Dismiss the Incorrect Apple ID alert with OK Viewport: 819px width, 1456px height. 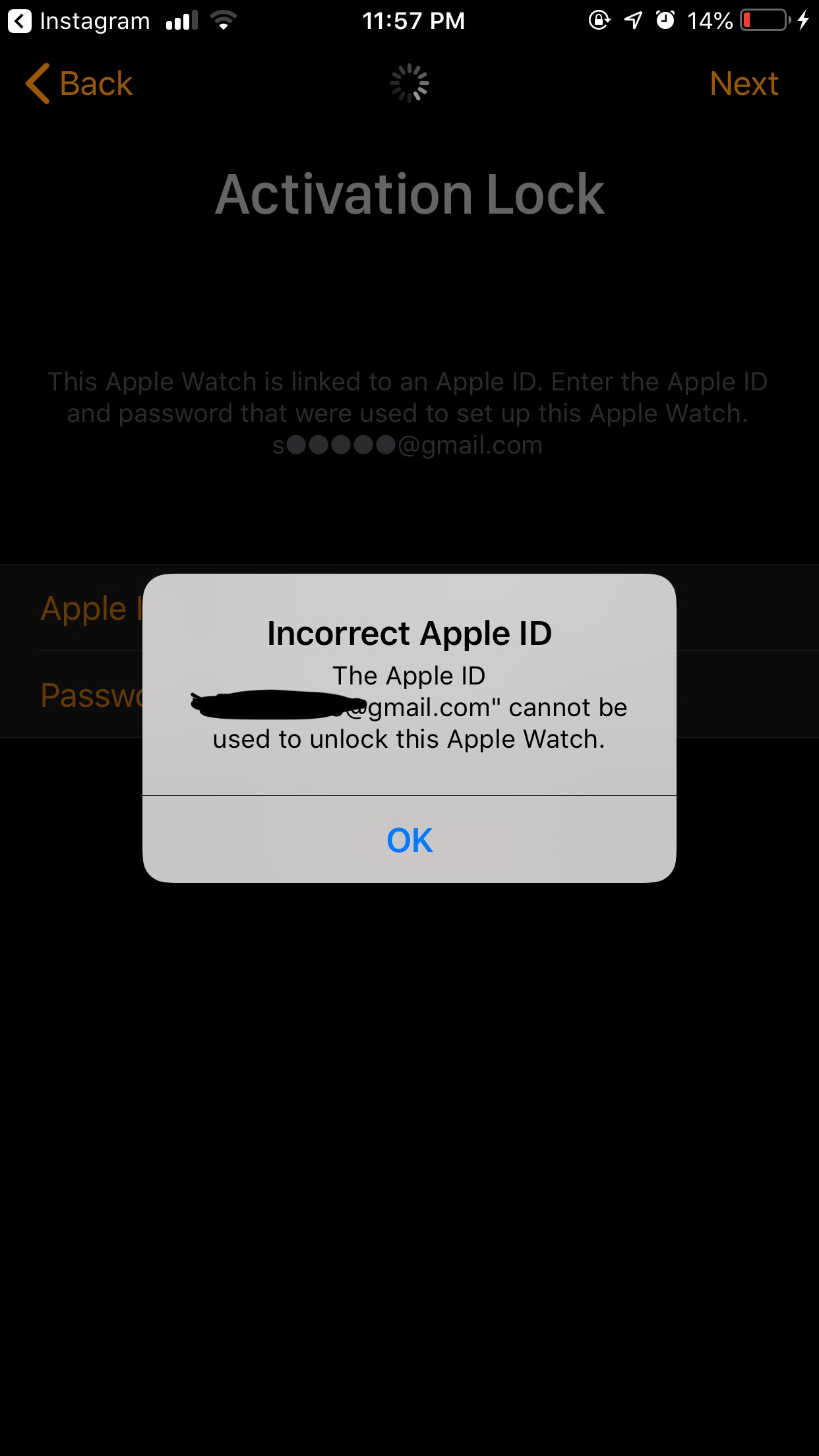coord(409,839)
